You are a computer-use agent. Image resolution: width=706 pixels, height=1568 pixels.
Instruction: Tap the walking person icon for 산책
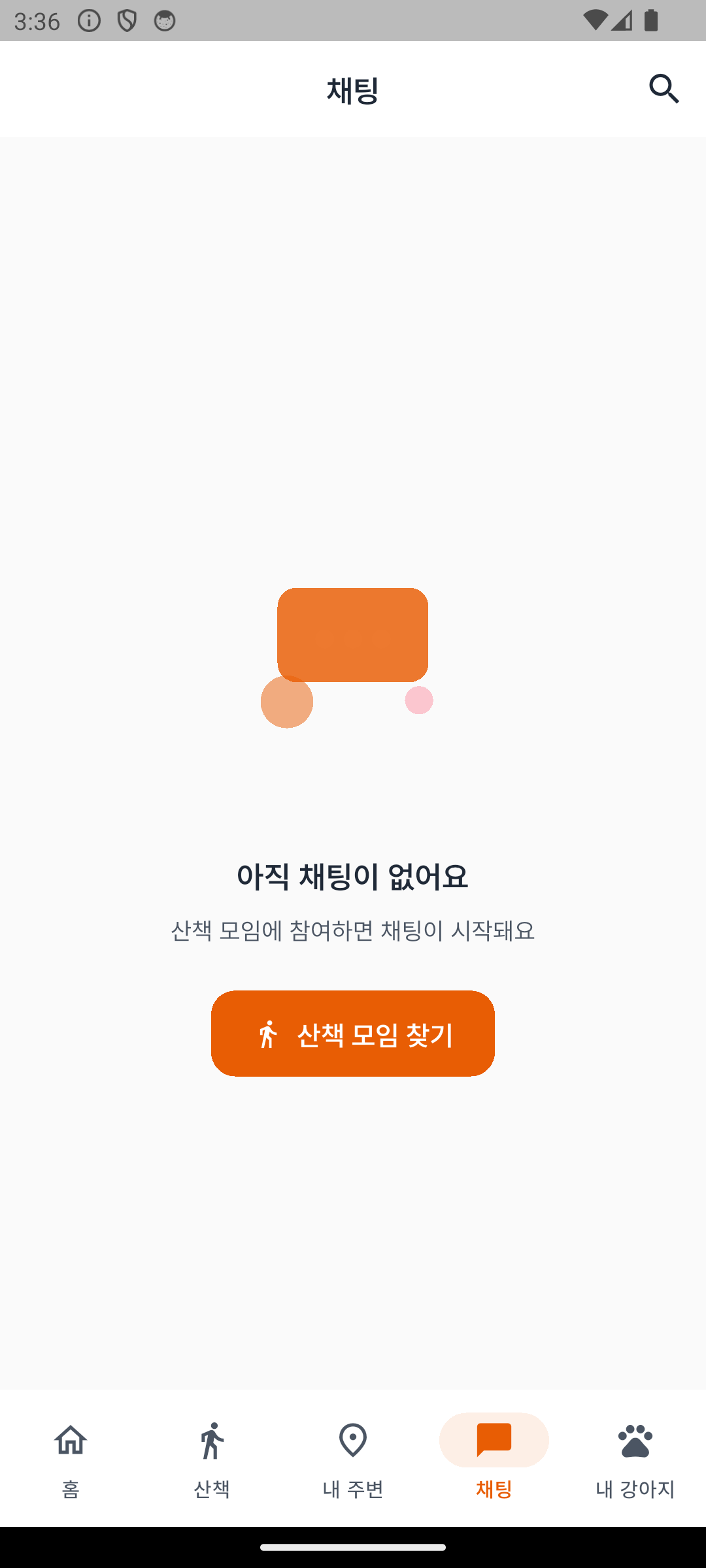pyautogui.click(x=211, y=1441)
